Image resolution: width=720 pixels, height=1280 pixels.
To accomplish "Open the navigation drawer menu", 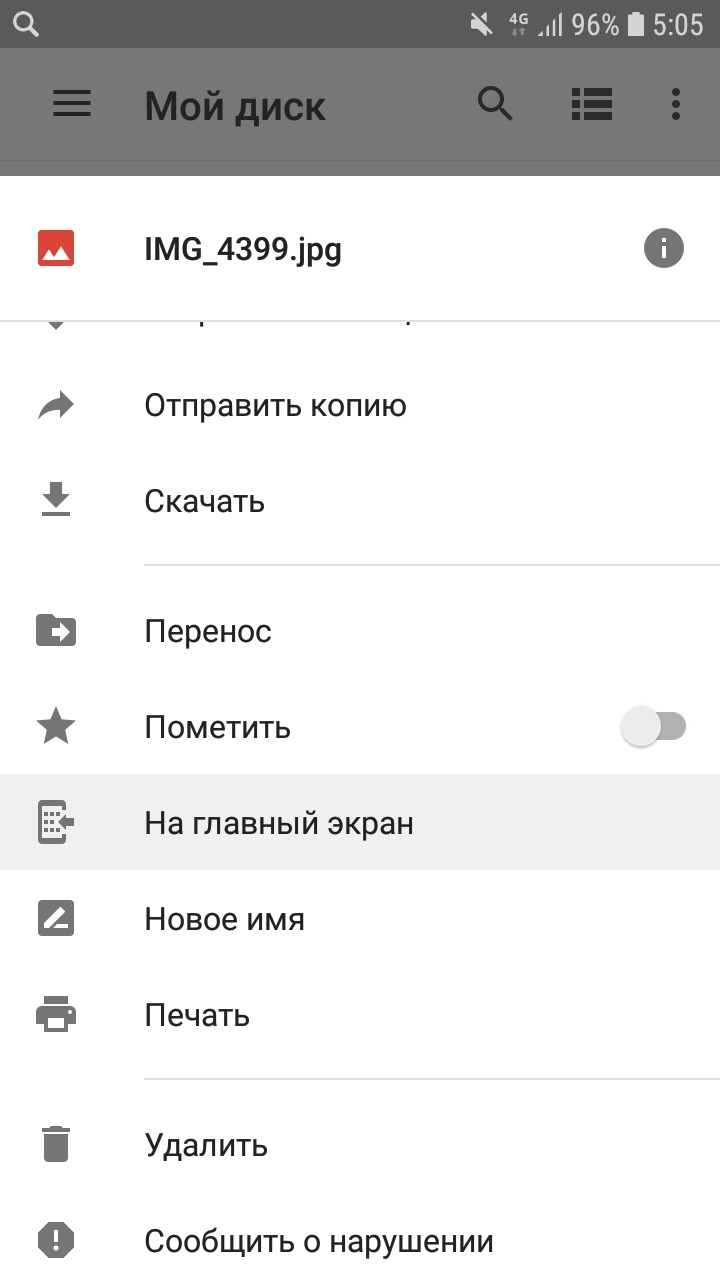I will click(72, 104).
